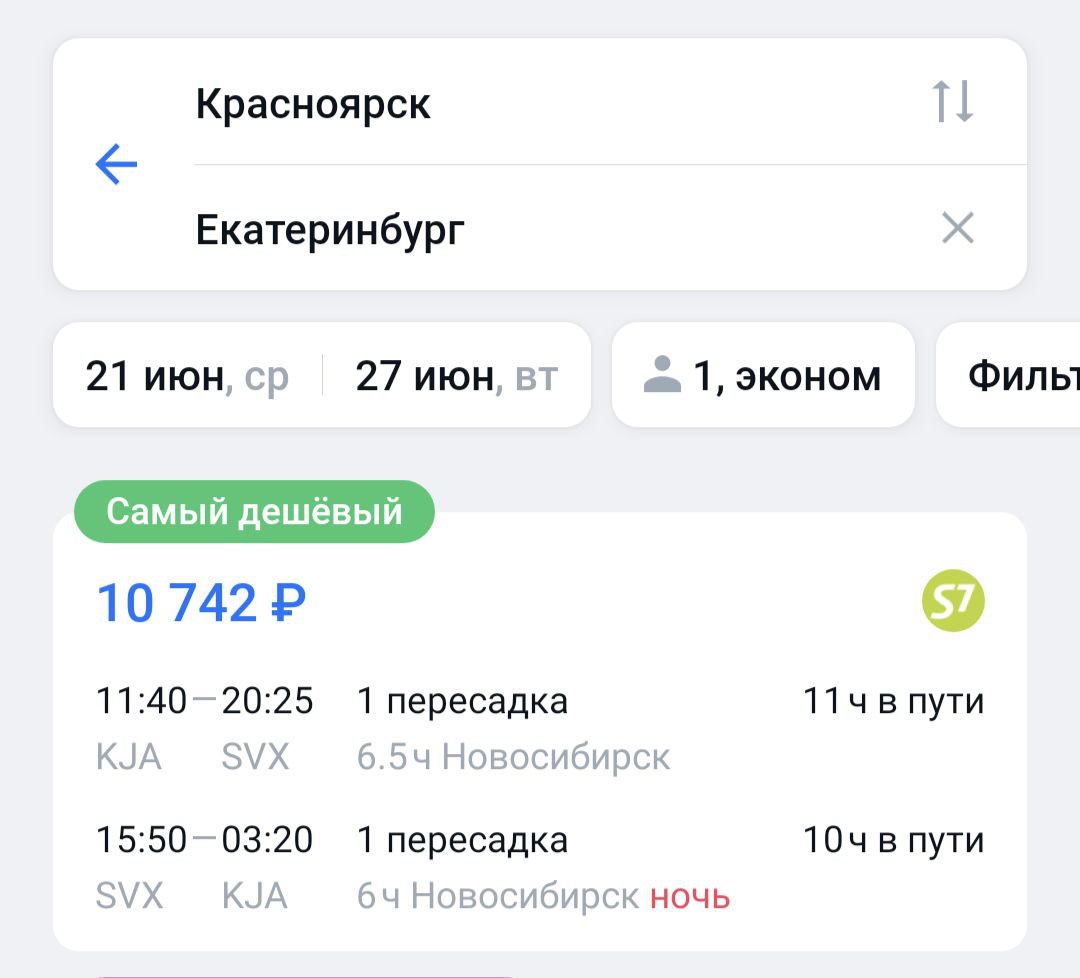This screenshot has width=1080, height=978.
Task: Go back with the blue arrow
Action: [116, 164]
